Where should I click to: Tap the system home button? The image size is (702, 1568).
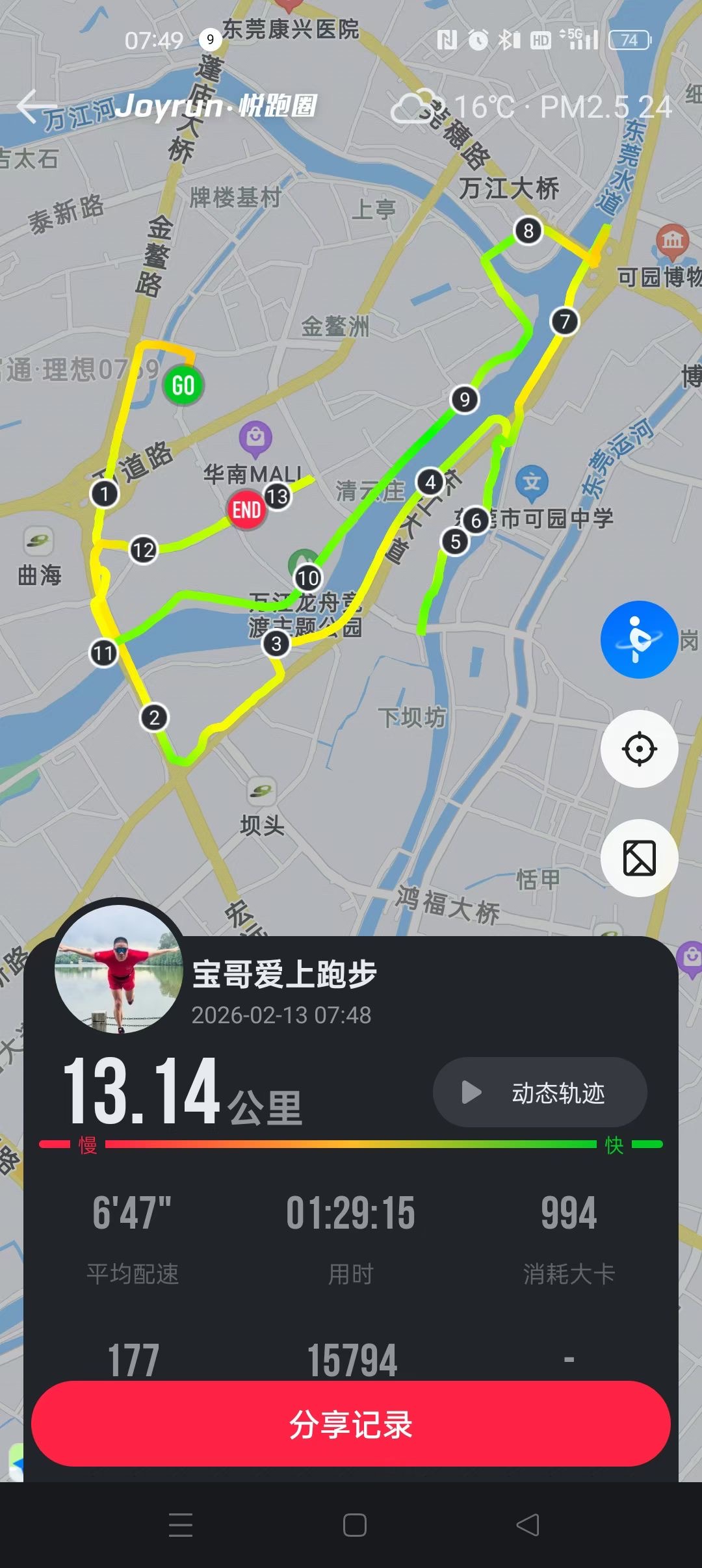[354, 1525]
